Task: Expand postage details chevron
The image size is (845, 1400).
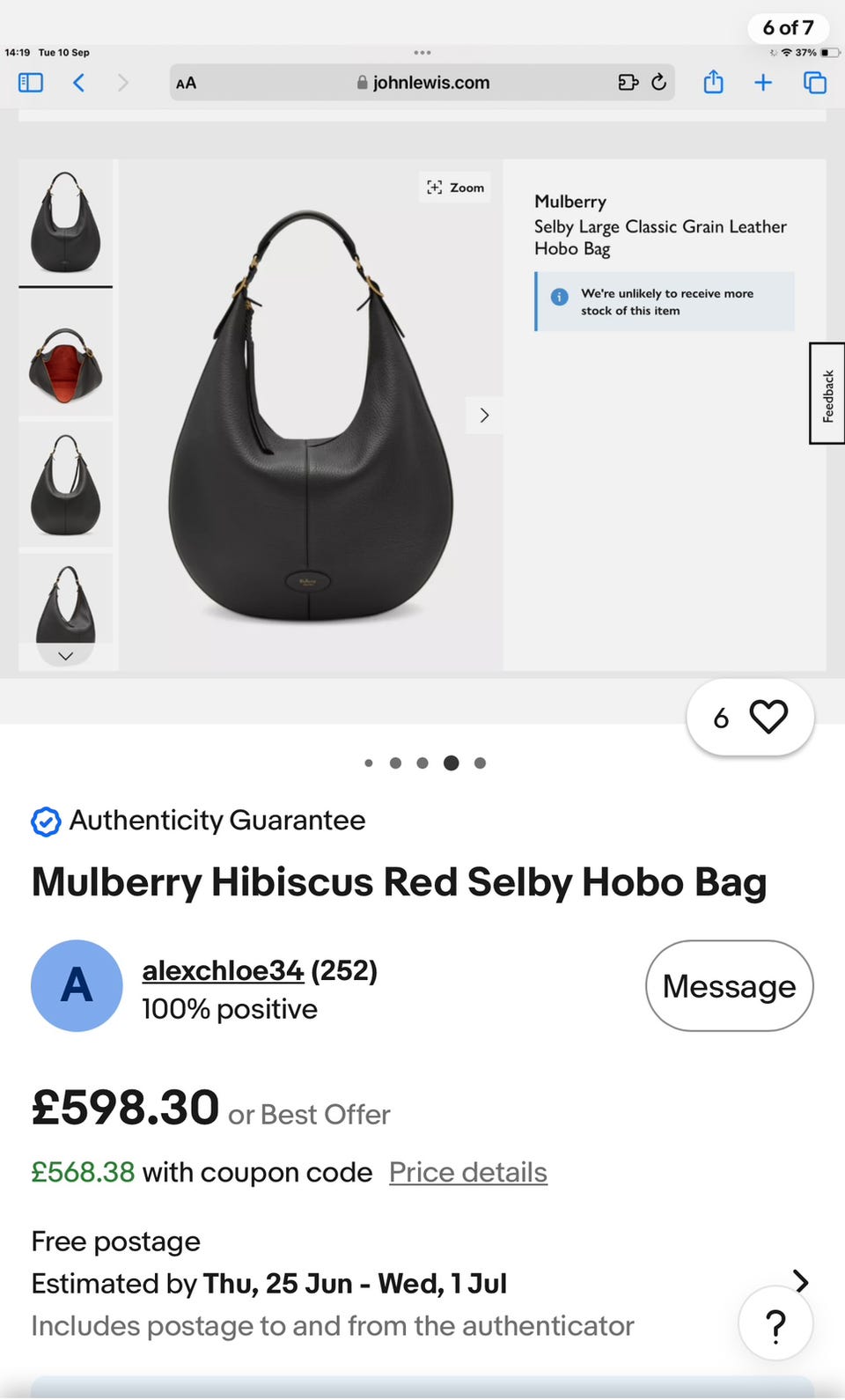Action: (x=800, y=1281)
